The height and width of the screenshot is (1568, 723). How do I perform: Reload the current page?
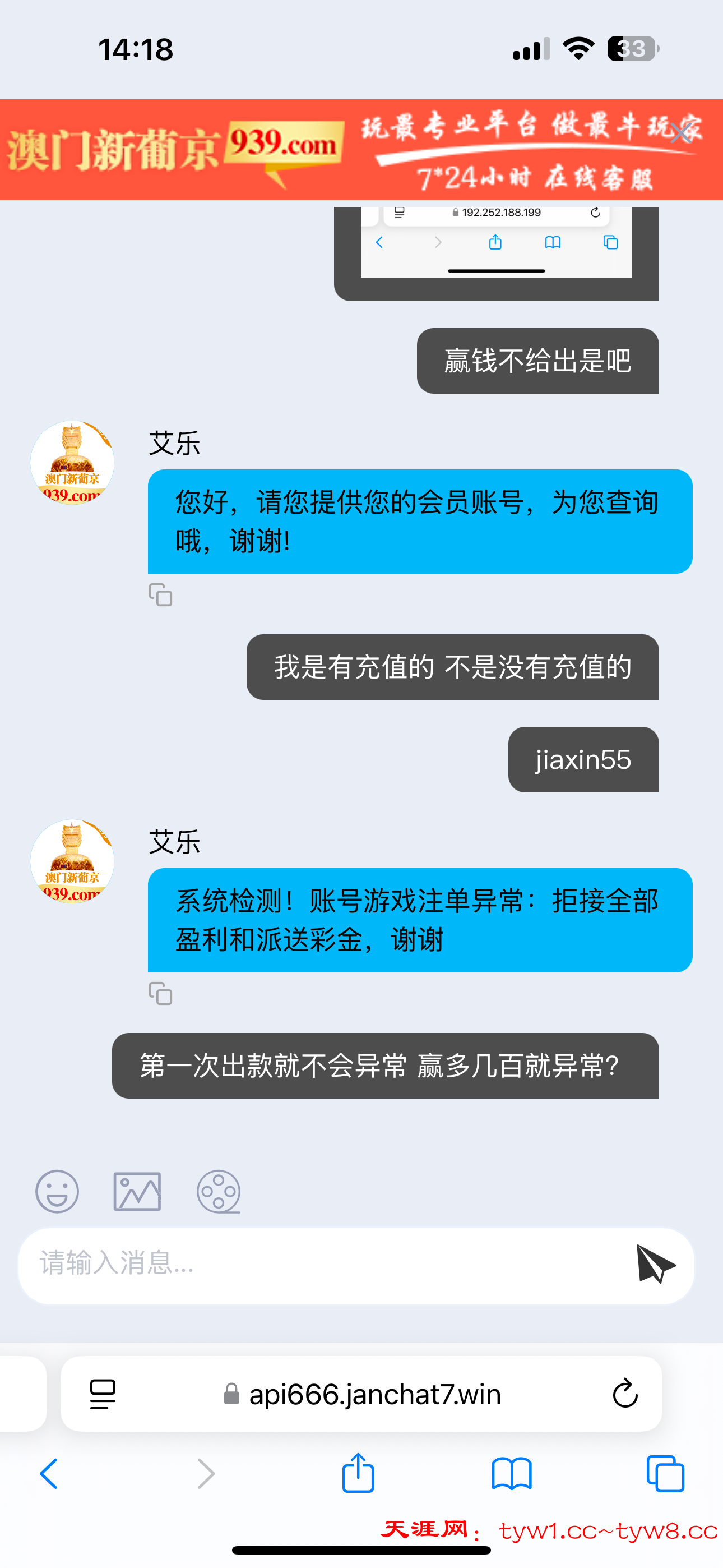pos(625,1394)
